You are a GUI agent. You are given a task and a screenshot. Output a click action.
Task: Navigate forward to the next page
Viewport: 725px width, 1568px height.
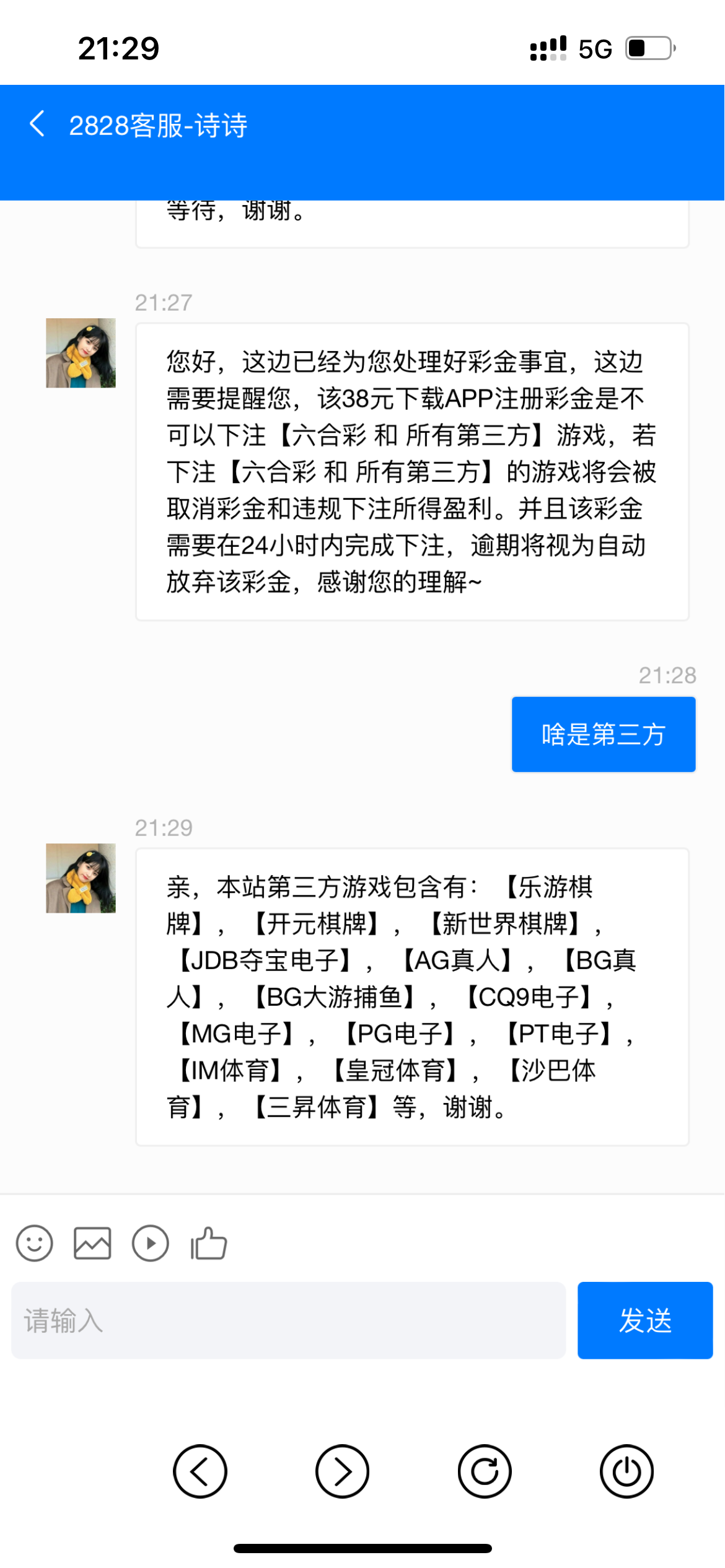(x=342, y=1471)
